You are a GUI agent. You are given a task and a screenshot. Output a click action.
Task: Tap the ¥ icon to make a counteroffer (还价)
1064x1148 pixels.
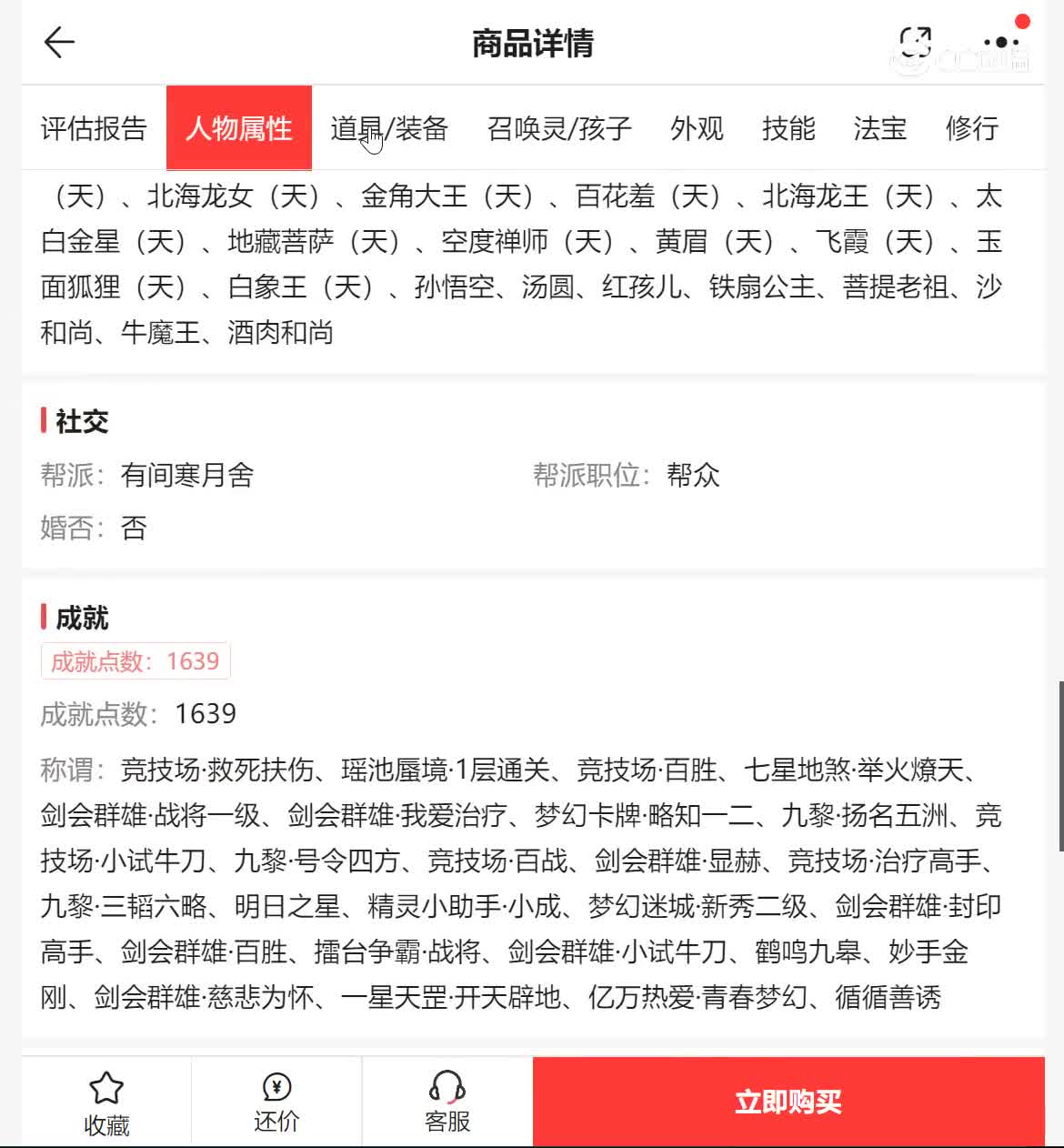(x=276, y=1086)
